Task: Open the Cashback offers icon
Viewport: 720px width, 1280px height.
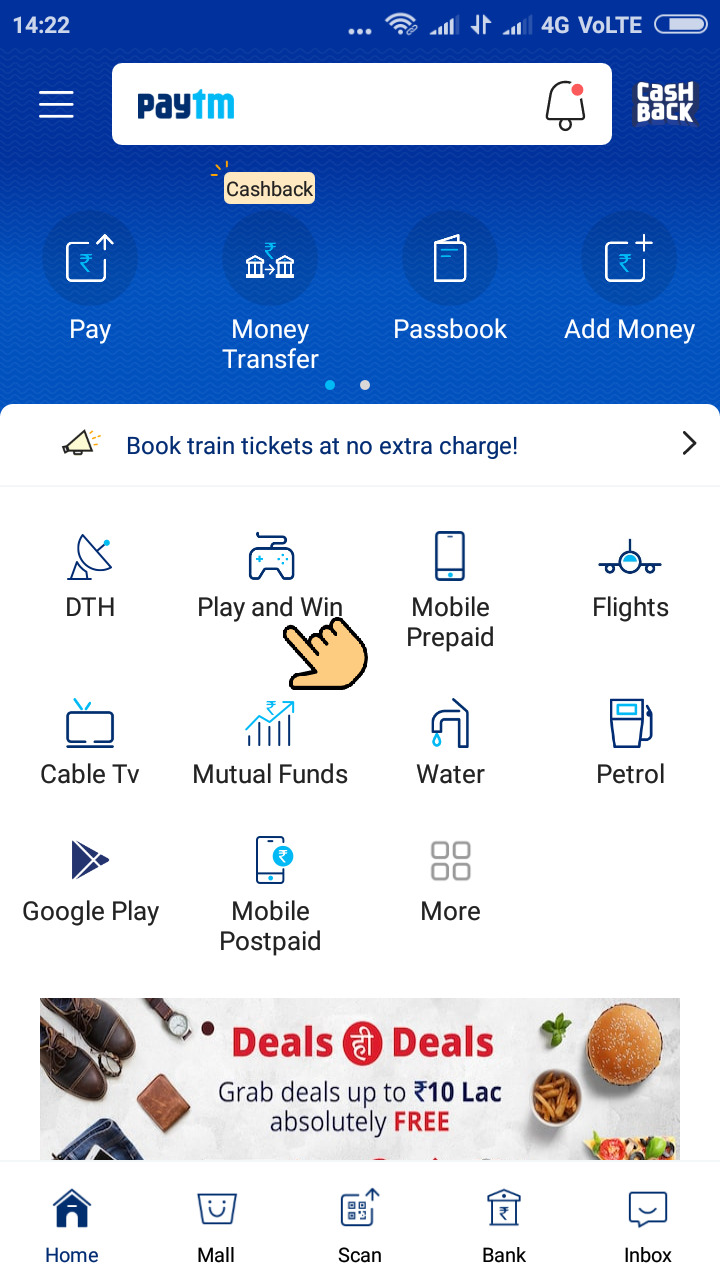Action: point(665,103)
